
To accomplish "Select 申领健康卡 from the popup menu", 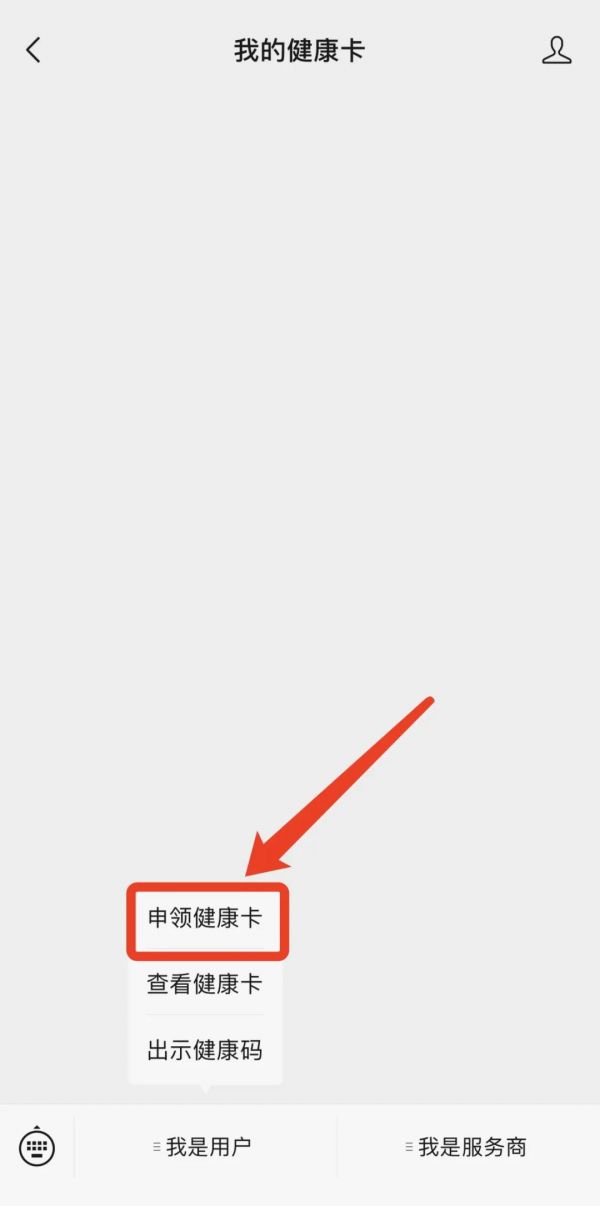I will tap(206, 918).
